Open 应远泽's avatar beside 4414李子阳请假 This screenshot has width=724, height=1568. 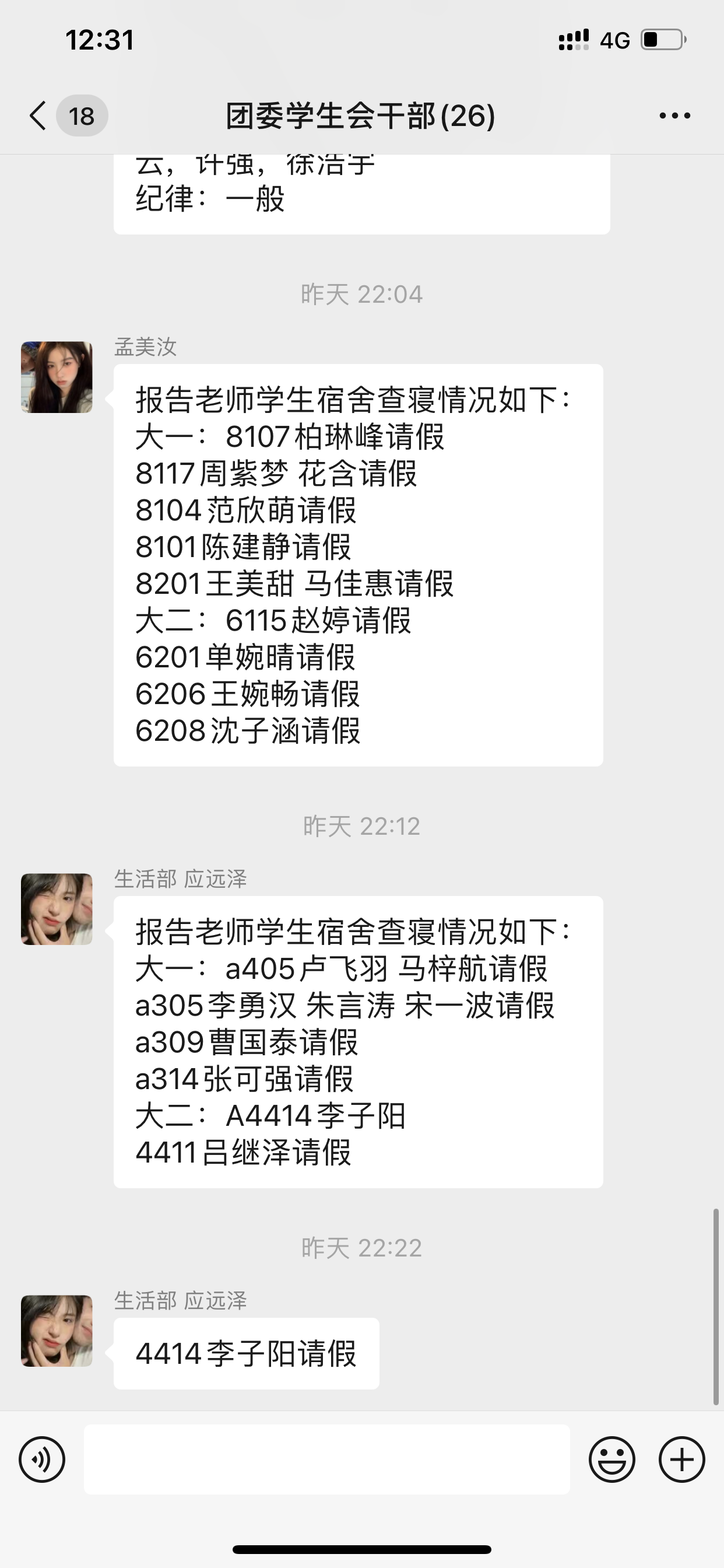tap(57, 1331)
